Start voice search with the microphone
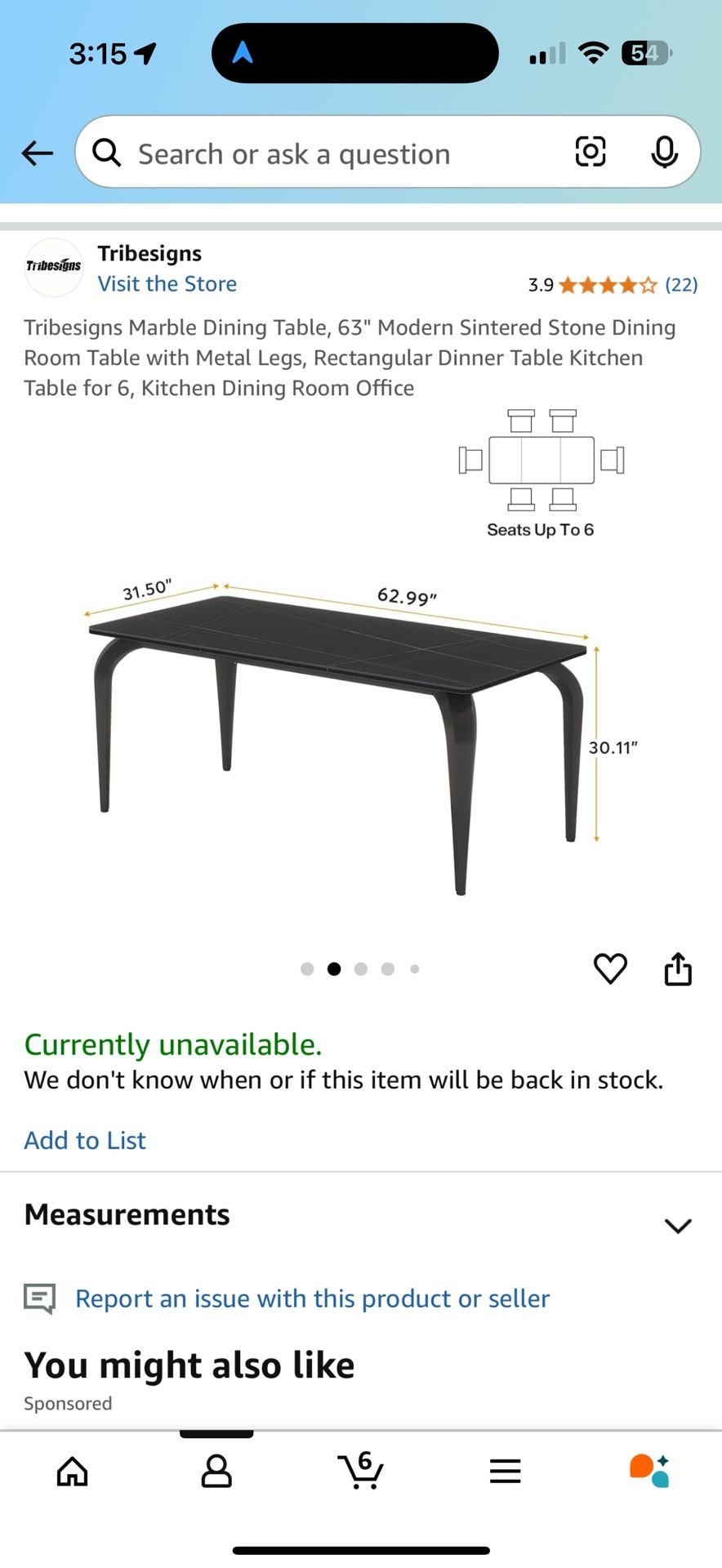The width and height of the screenshot is (722, 1568). pos(664,152)
